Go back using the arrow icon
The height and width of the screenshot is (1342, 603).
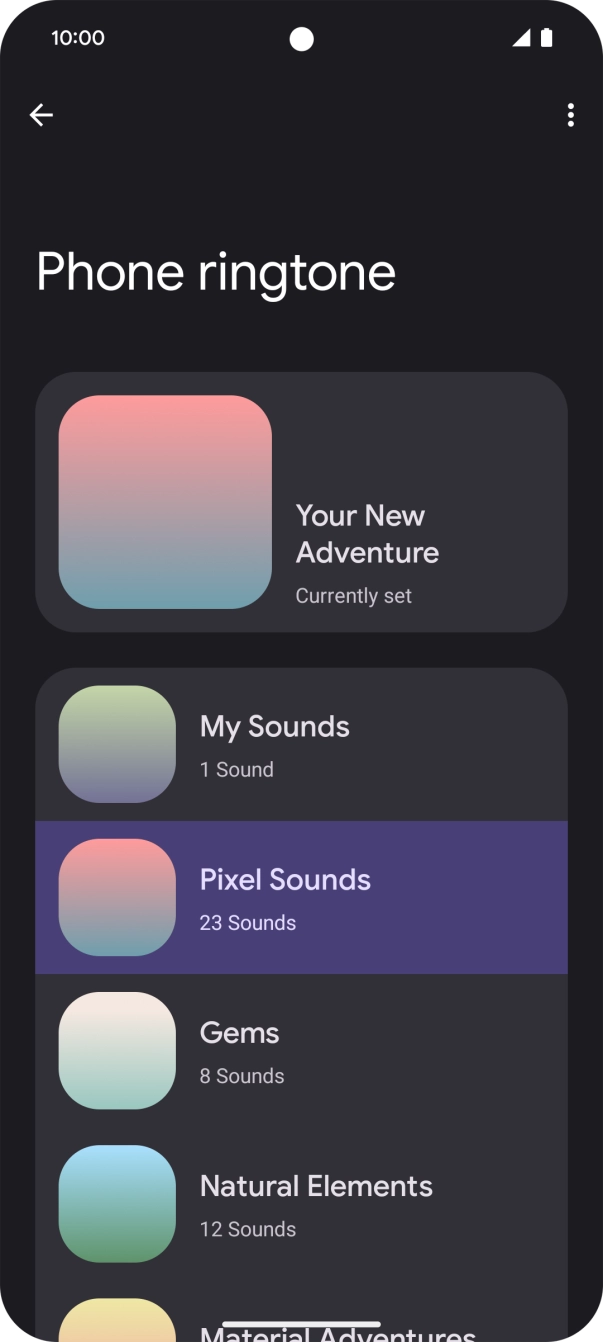tap(41, 115)
